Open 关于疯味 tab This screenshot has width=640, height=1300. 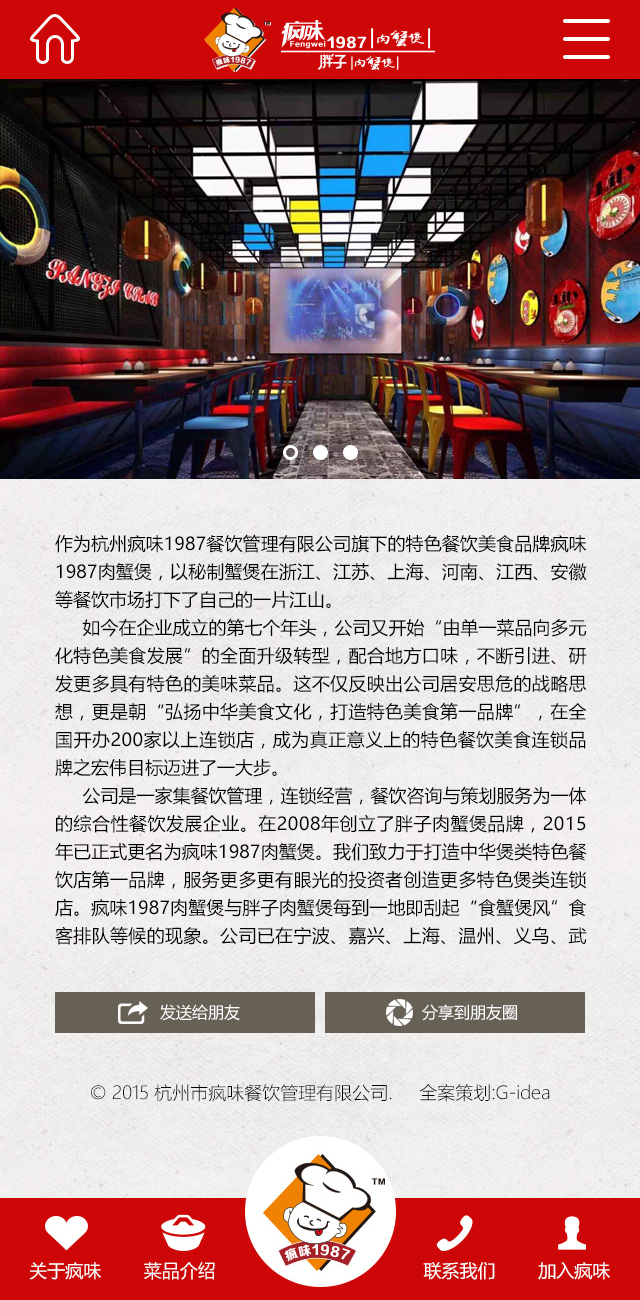(x=66, y=1248)
